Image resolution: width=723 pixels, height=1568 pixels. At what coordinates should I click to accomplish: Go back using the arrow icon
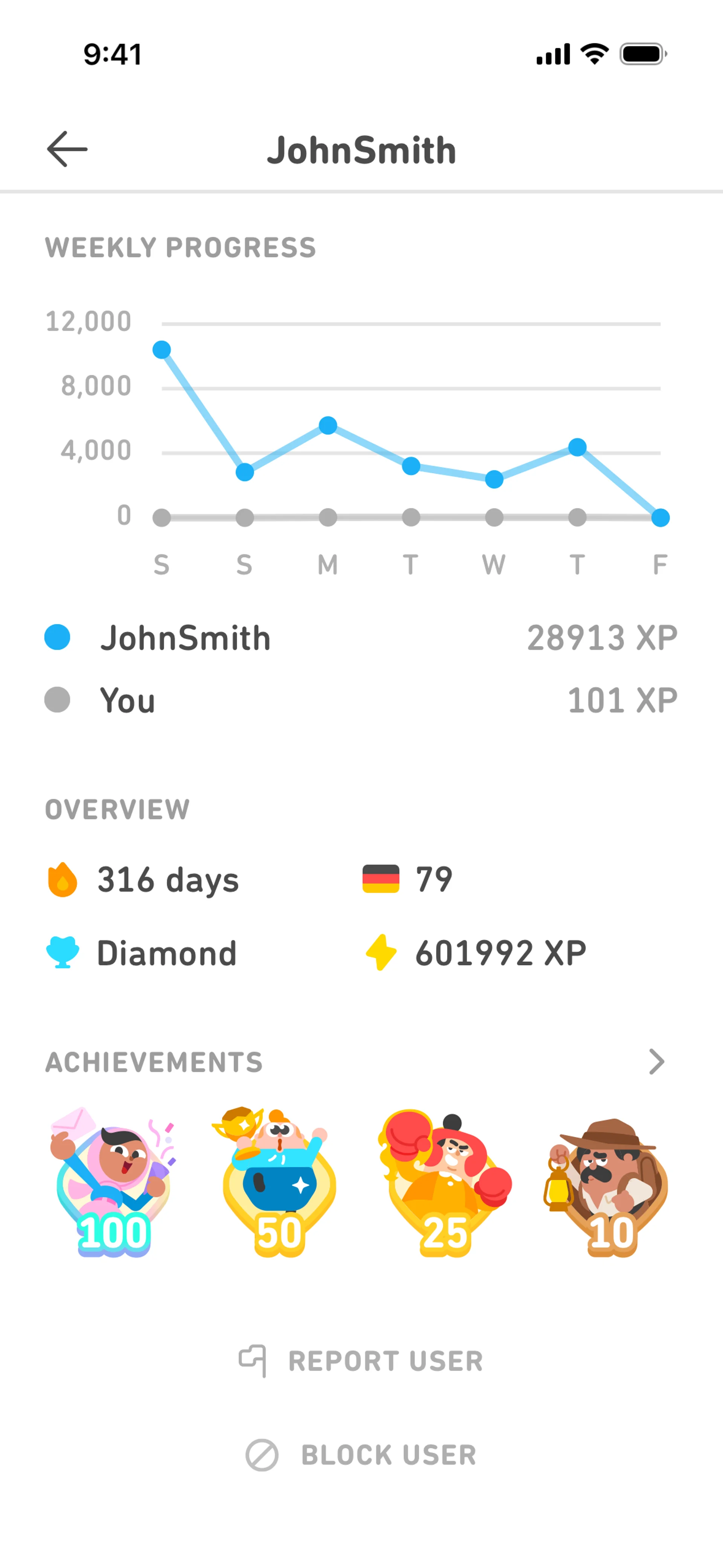tap(67, 149)
